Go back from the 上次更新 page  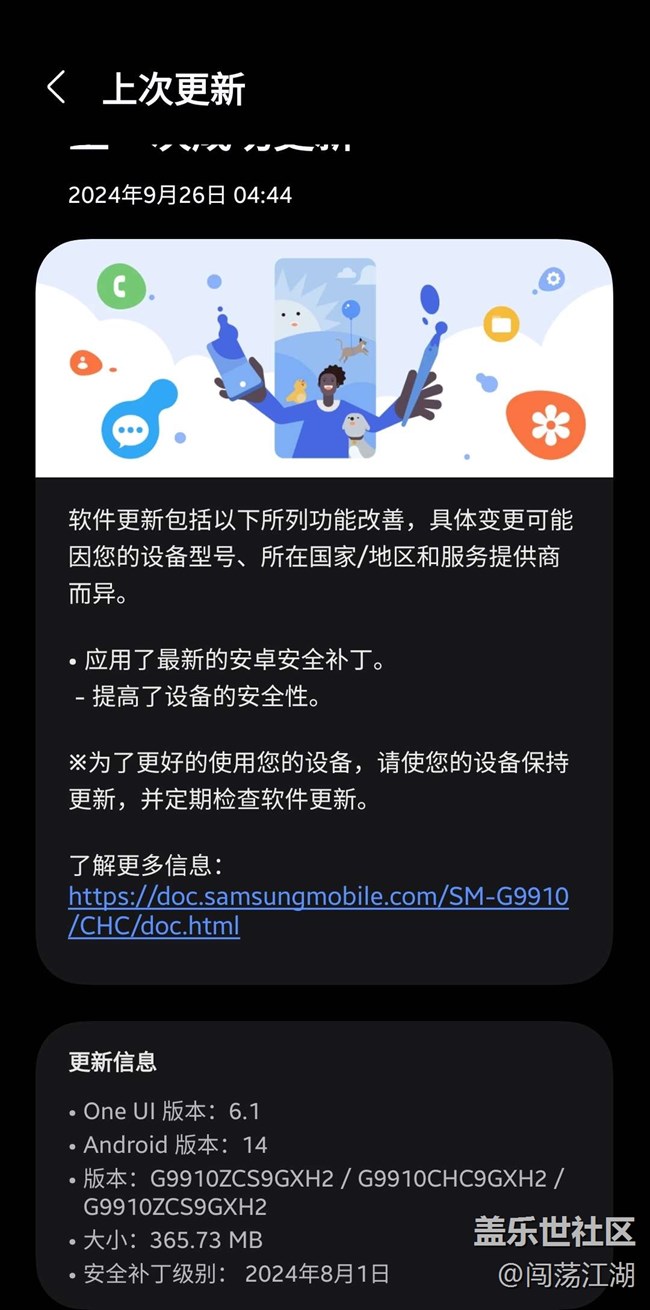[x=56, y=88]
